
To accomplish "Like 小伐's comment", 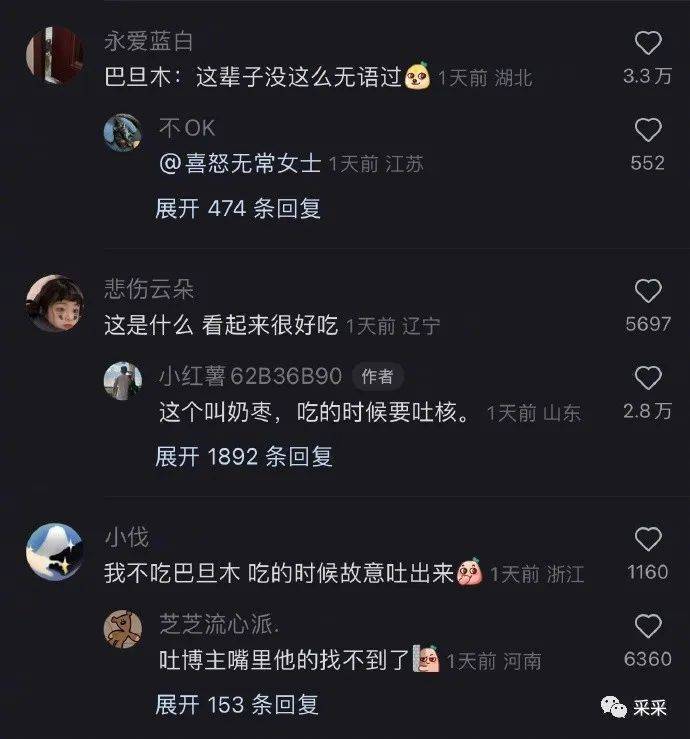I will [x=649, y=540].
